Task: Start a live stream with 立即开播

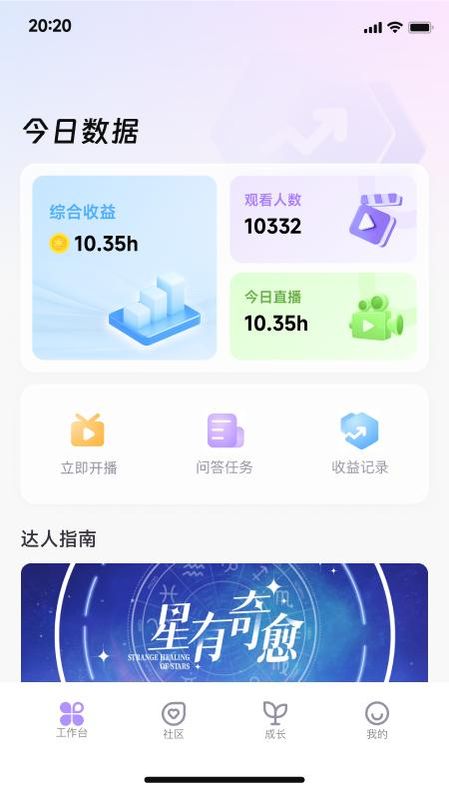Action: pos(88,444)
